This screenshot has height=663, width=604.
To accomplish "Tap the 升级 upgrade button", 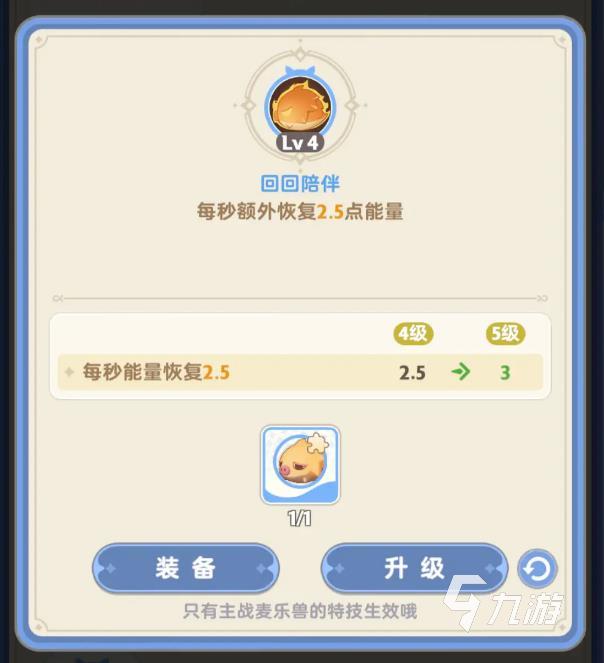I will coord(414,569).
